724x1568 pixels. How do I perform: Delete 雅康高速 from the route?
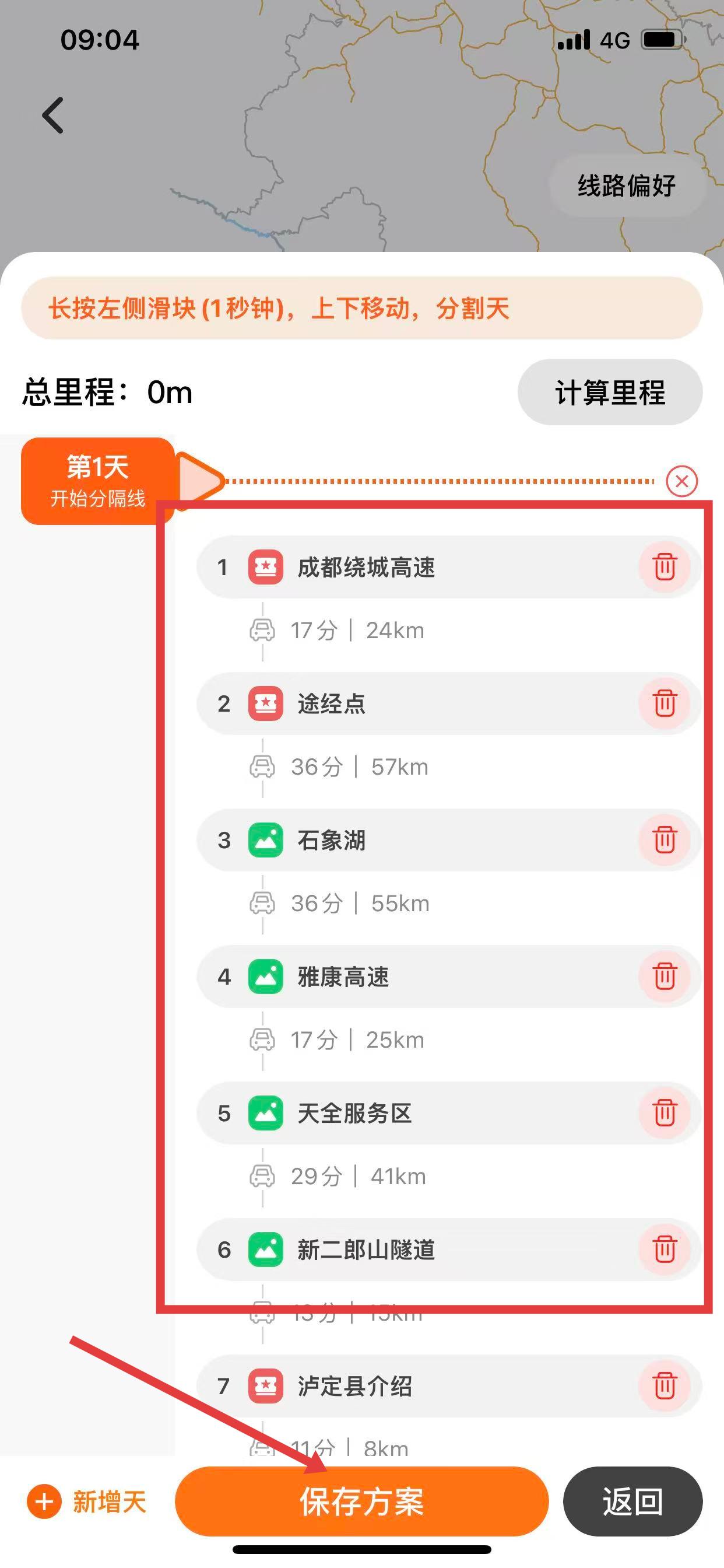(665, 977)
